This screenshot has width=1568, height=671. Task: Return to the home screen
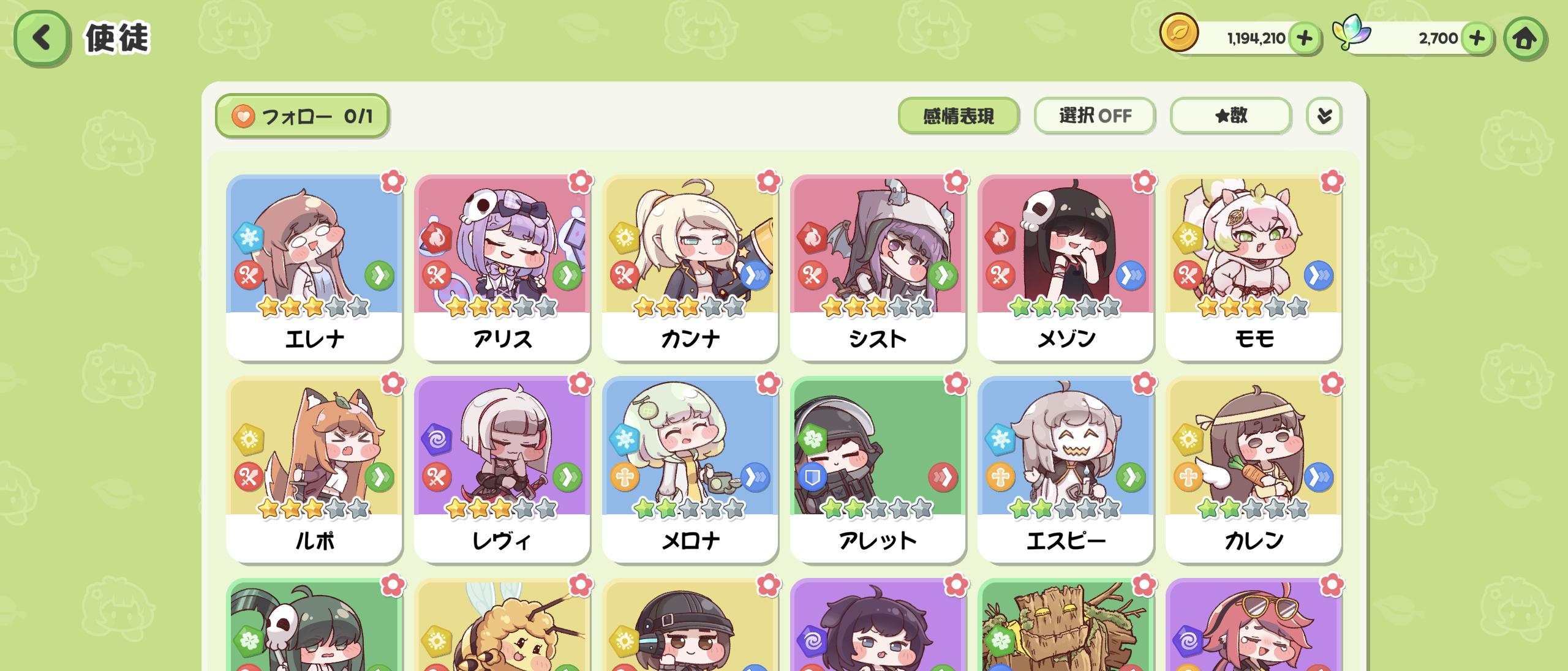pyautogui.click(x=1525, y=39)
